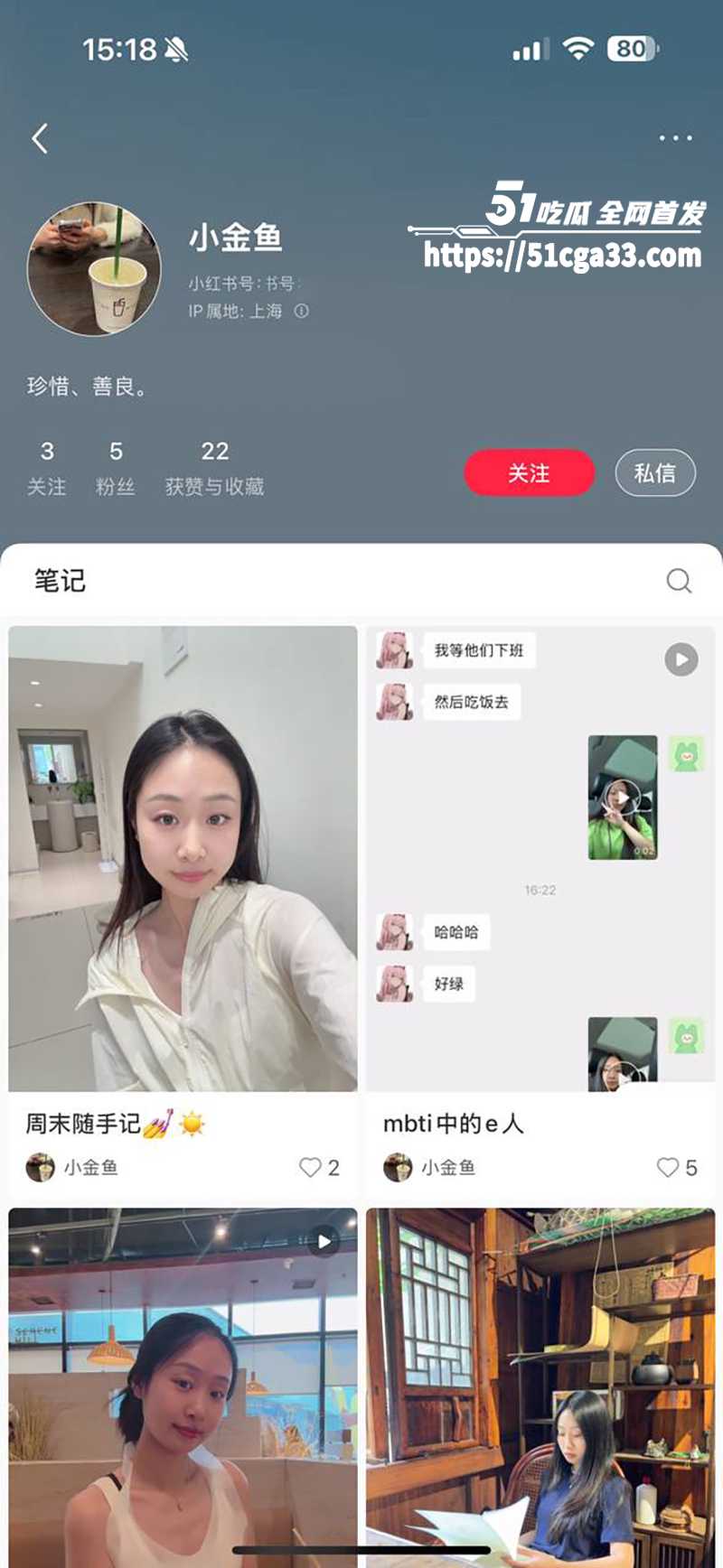
Task: Follow 小金鱼 by tapping 关注
Action: 528,473
